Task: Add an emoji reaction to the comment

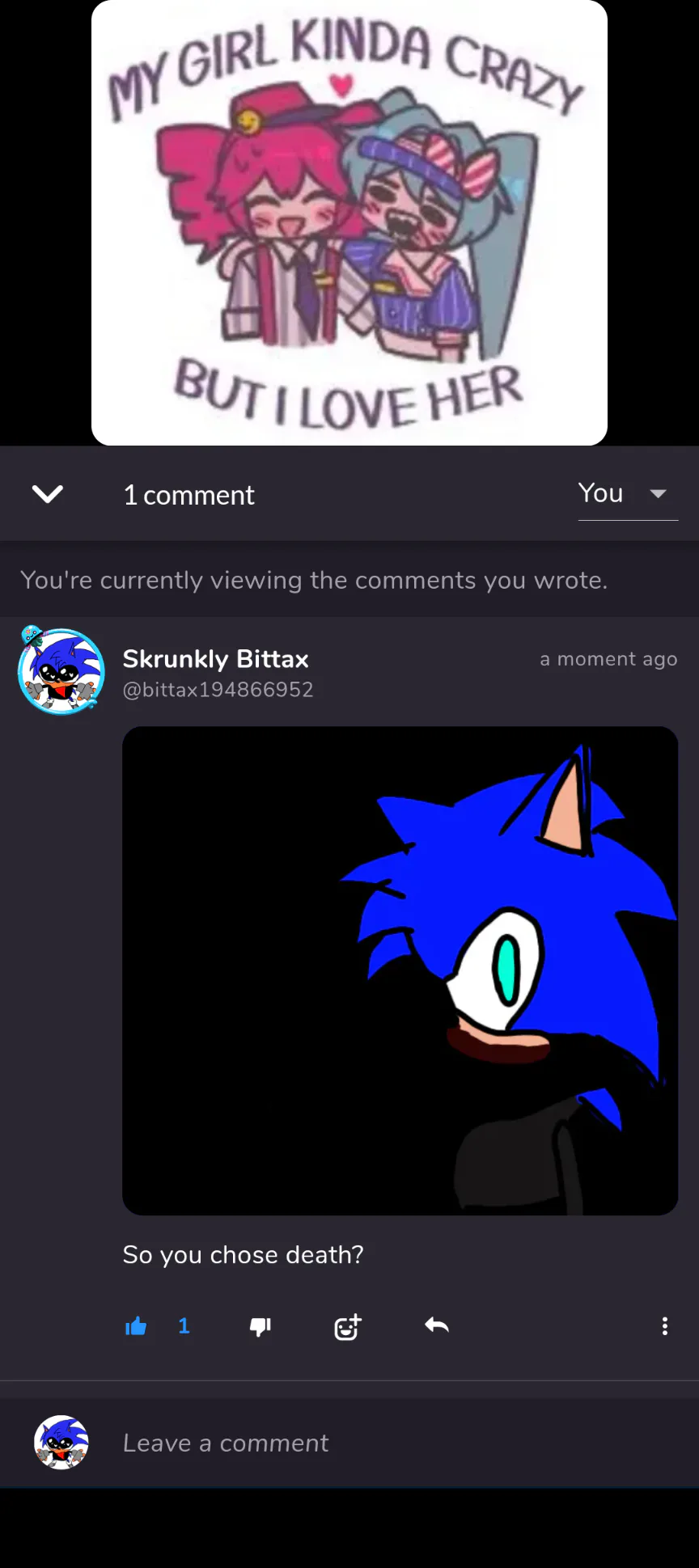Action: pyautogui.click(x=348, y=1326)
